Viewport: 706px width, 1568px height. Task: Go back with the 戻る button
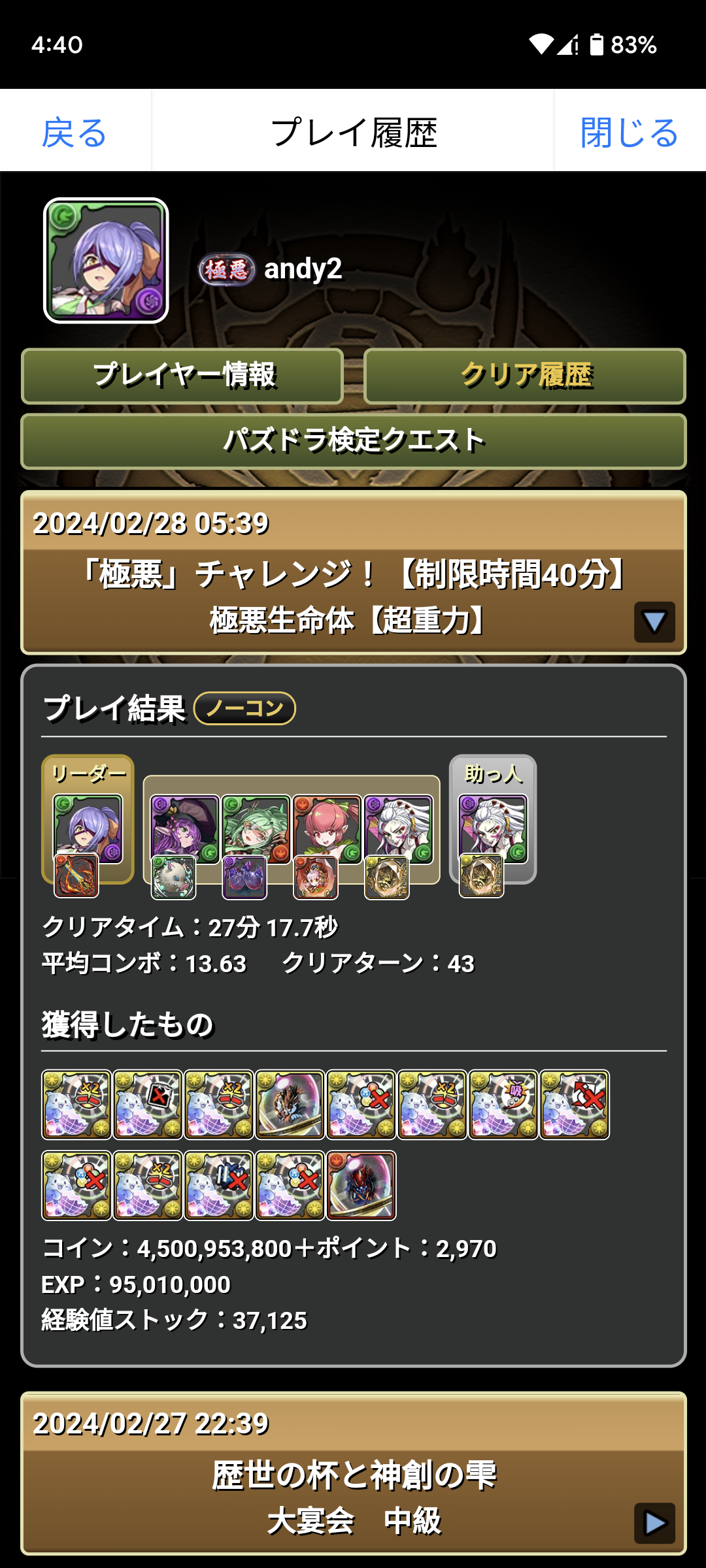(x=75, y=133)
